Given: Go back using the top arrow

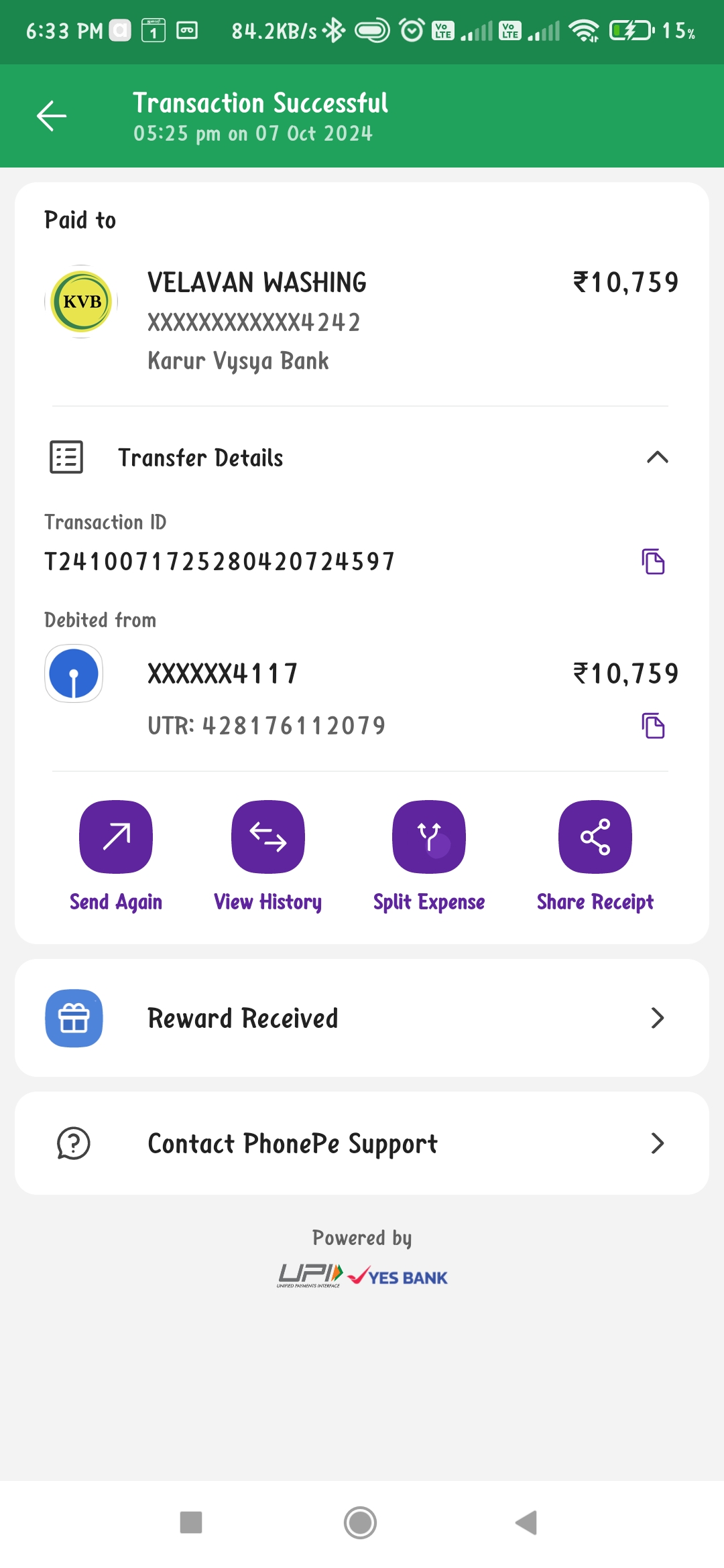Looking at the screenshot, I should pos(52,116).
